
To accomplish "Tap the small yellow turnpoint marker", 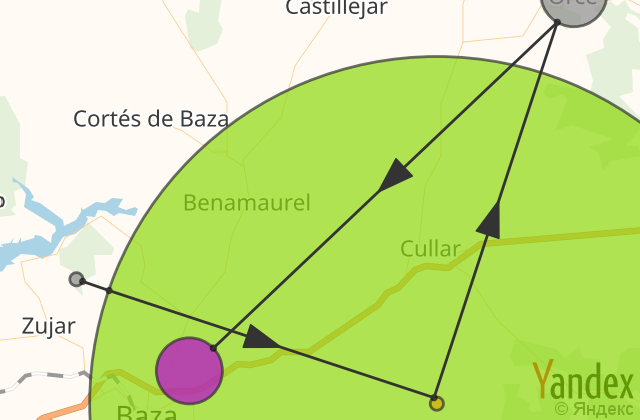I will (x=436, y=403).
